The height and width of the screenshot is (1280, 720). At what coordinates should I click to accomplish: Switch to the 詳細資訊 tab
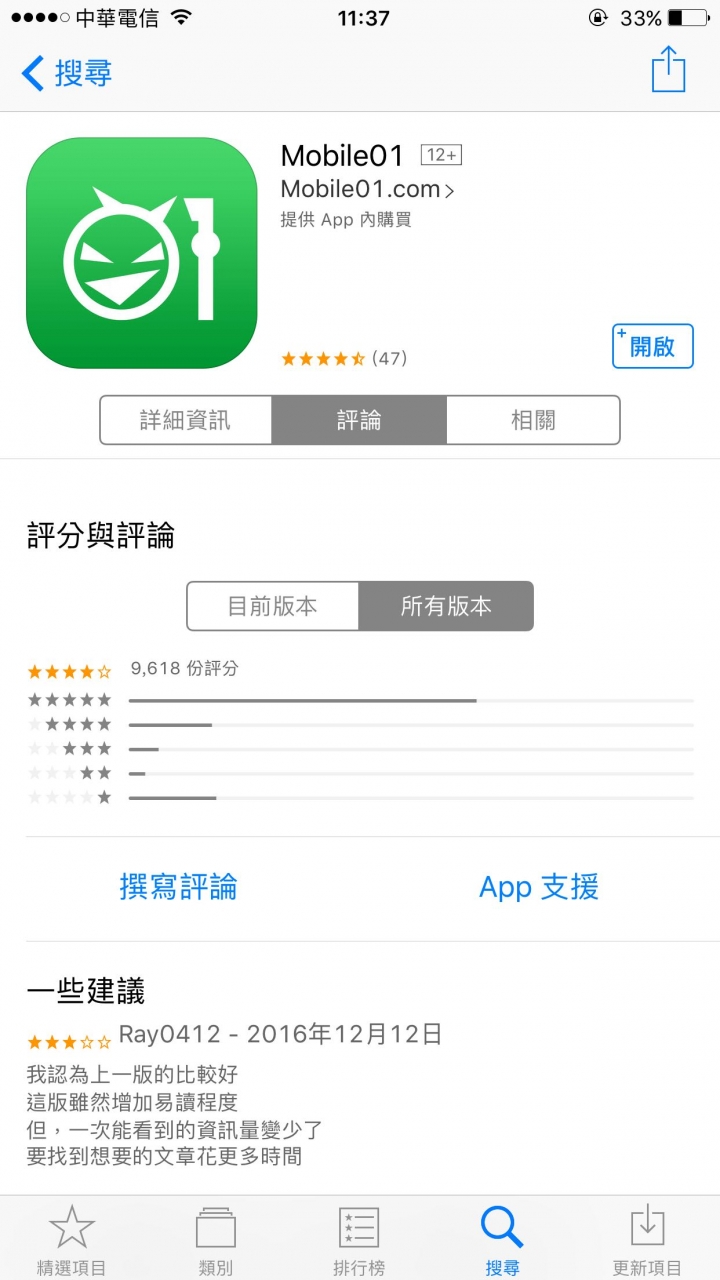[186, 420]
